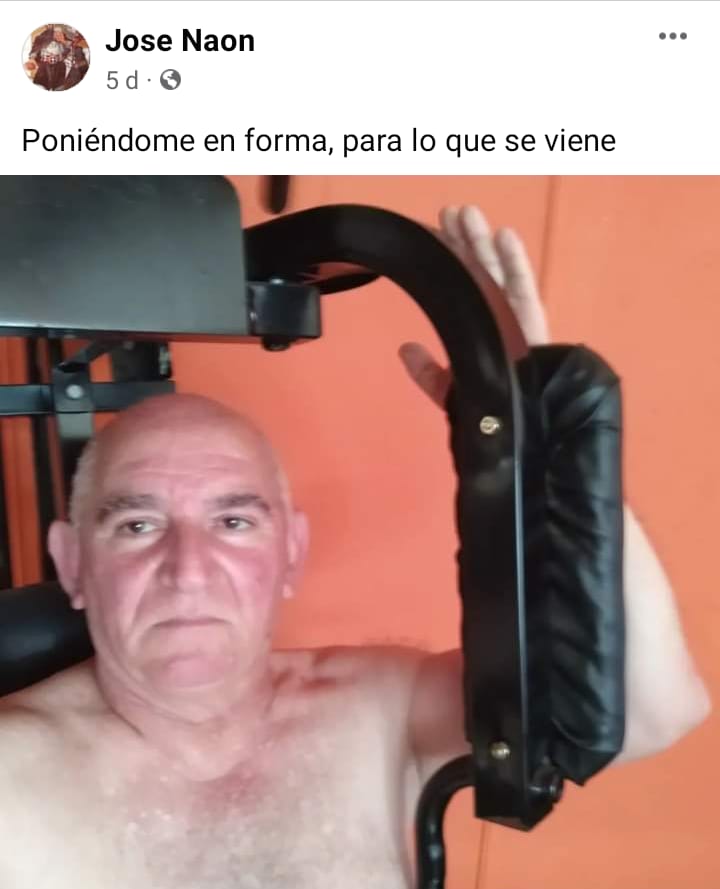Open the post's three-dot options menu
The height and width of the screenshot is (889, 720).
[672, 37]
